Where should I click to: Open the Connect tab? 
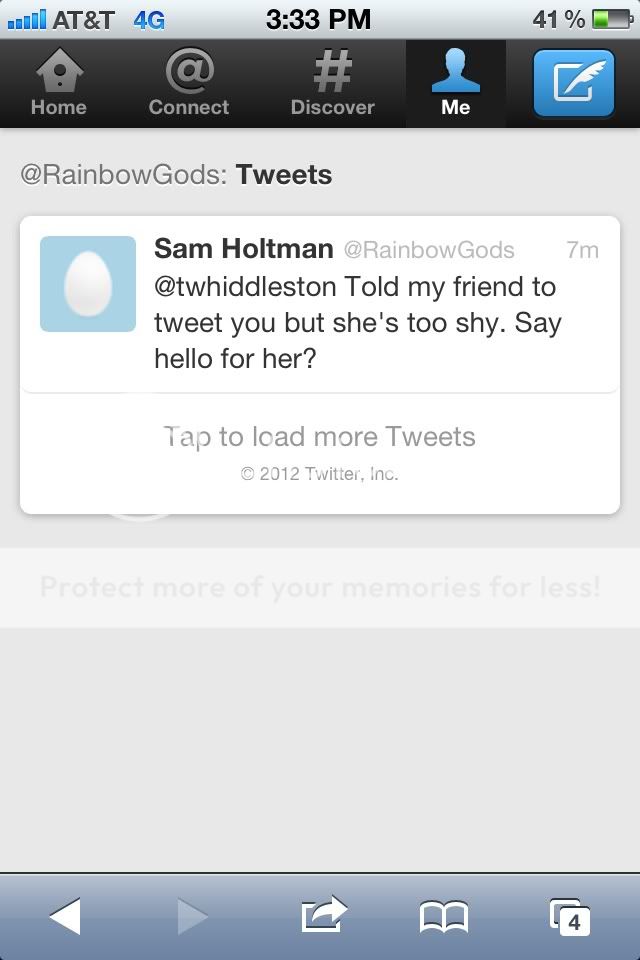pos(188,85)
